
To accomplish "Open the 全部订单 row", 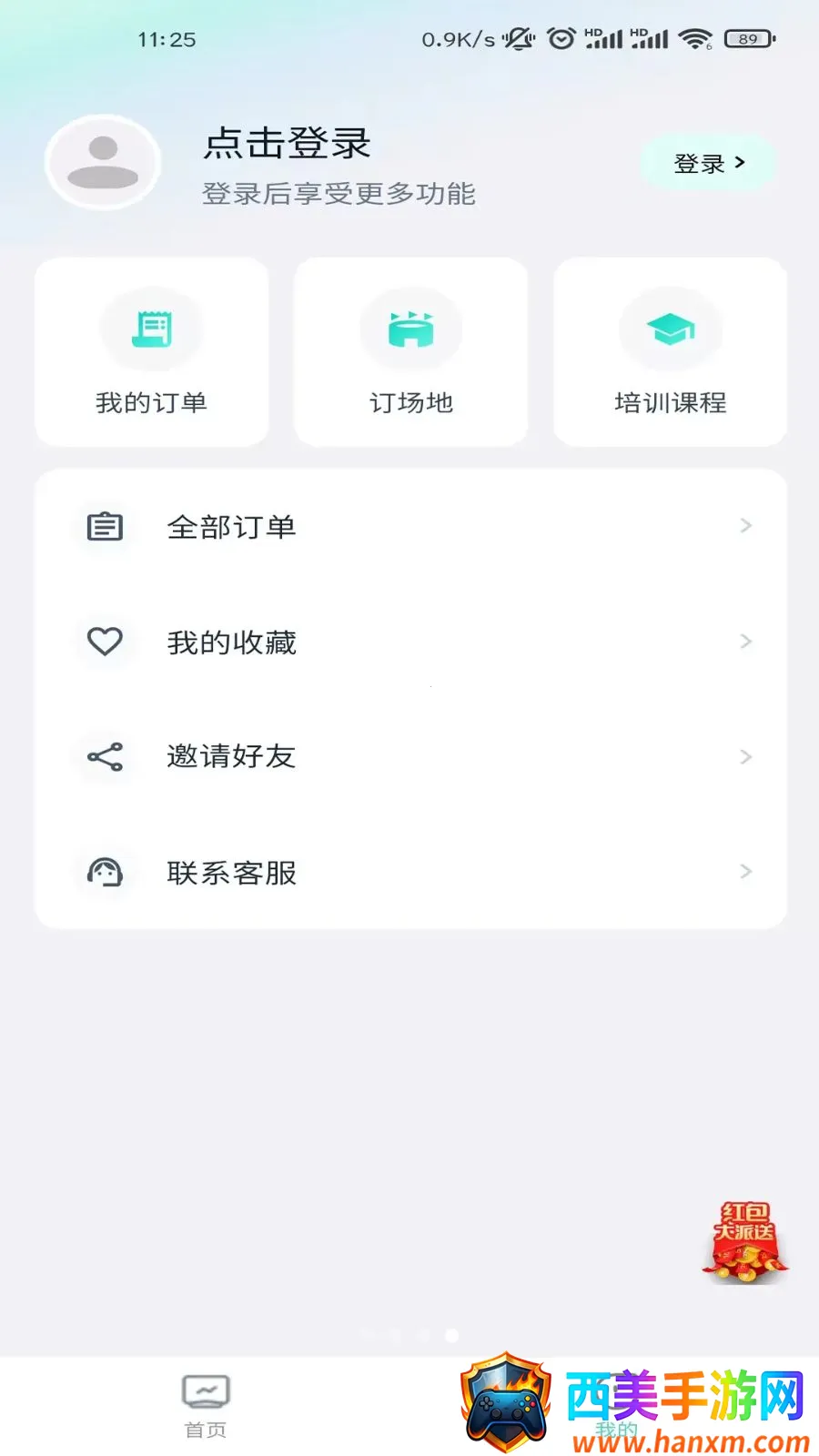I will tap(410, 527).
